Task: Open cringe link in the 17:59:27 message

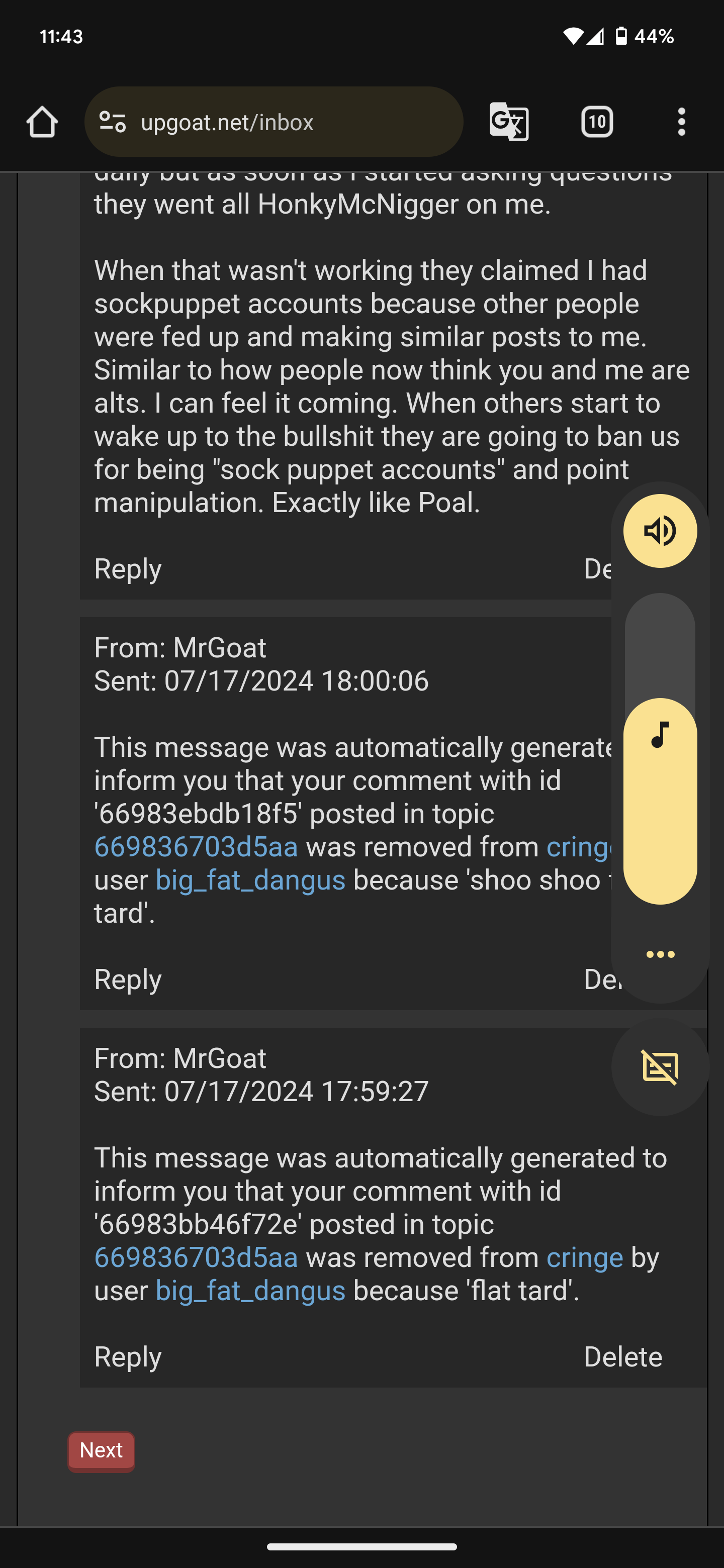Action: 585,1257
